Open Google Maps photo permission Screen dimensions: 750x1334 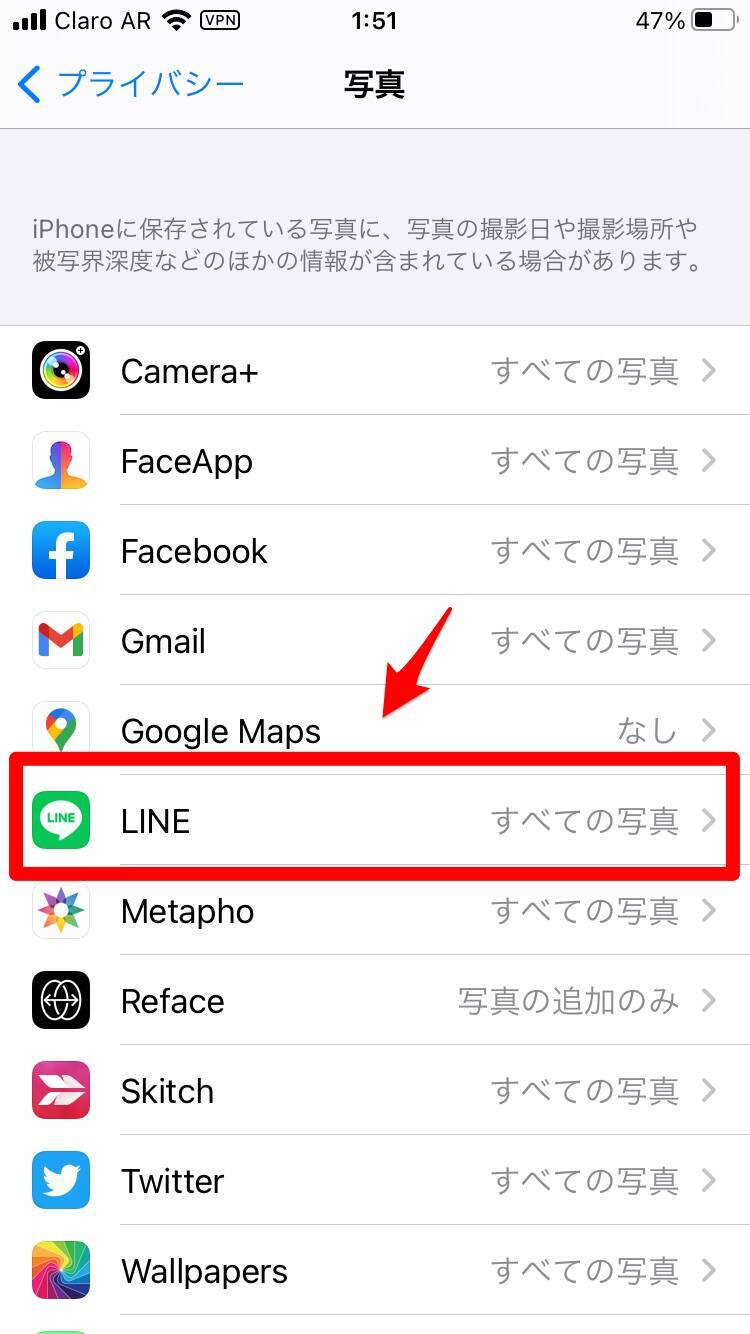375,731
